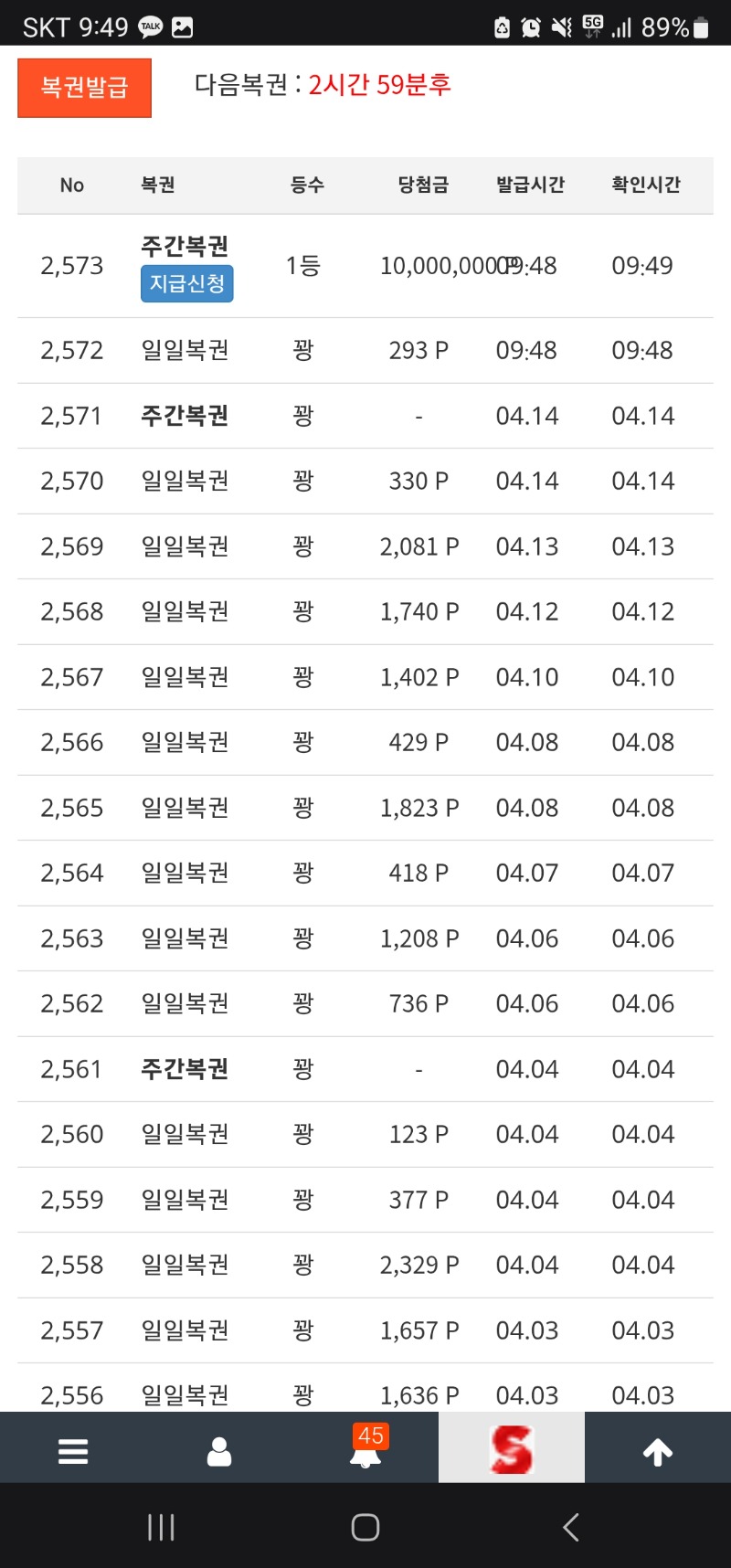
Task: Tap 지급신청 for the 주간복권 prize
Action: [187, 283]
